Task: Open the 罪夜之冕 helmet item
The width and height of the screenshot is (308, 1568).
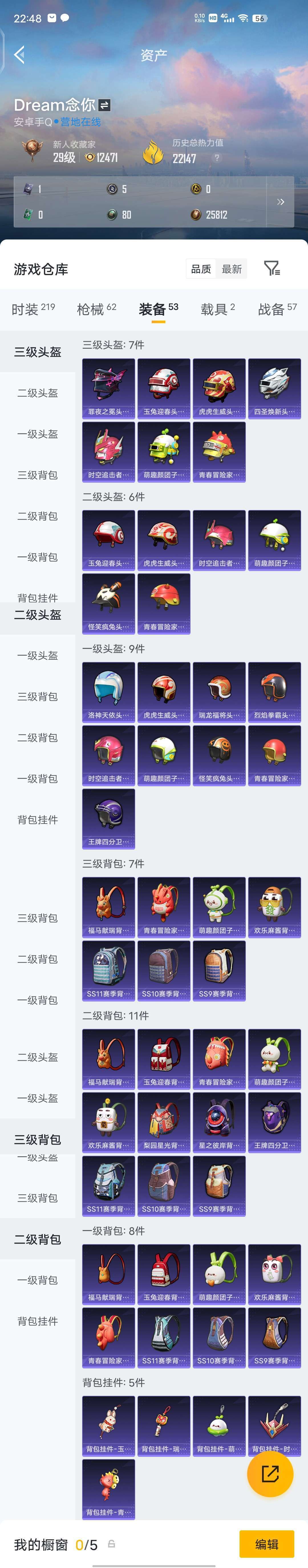Action: [x=108, y=388]
